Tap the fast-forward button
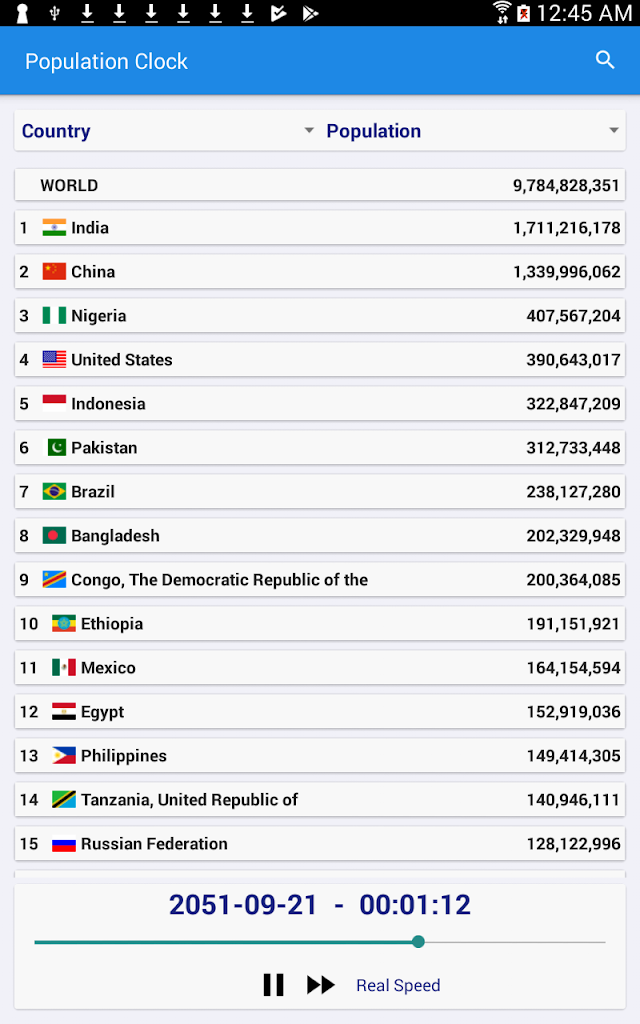 pyautogui.click(x=320, y=985)
